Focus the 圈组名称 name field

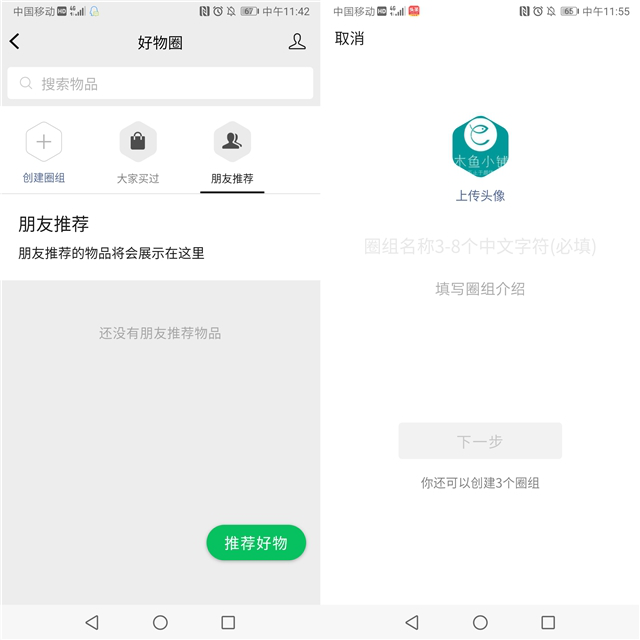(x=480, y=246)
